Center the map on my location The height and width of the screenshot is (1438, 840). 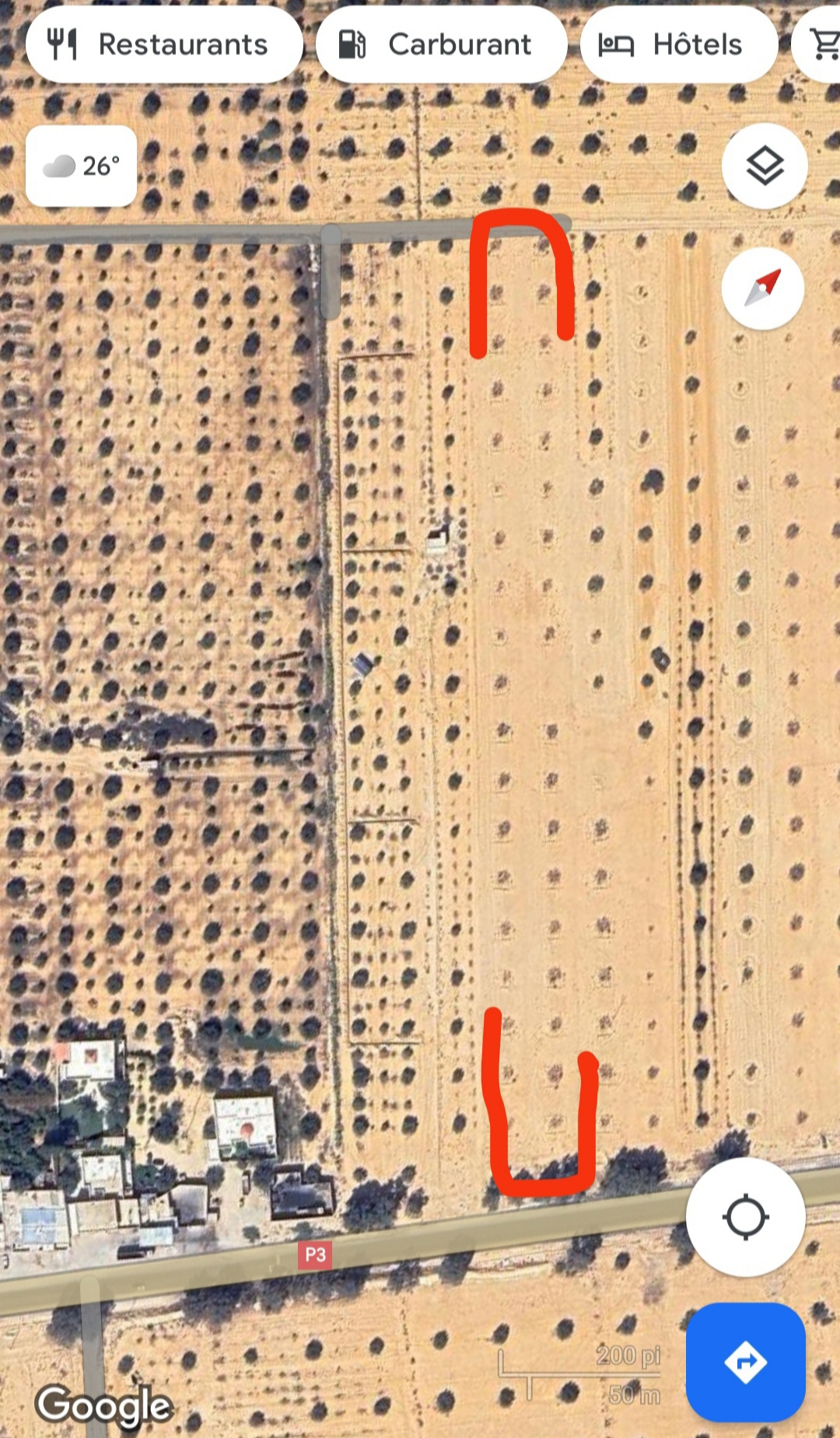[745, 1217]
